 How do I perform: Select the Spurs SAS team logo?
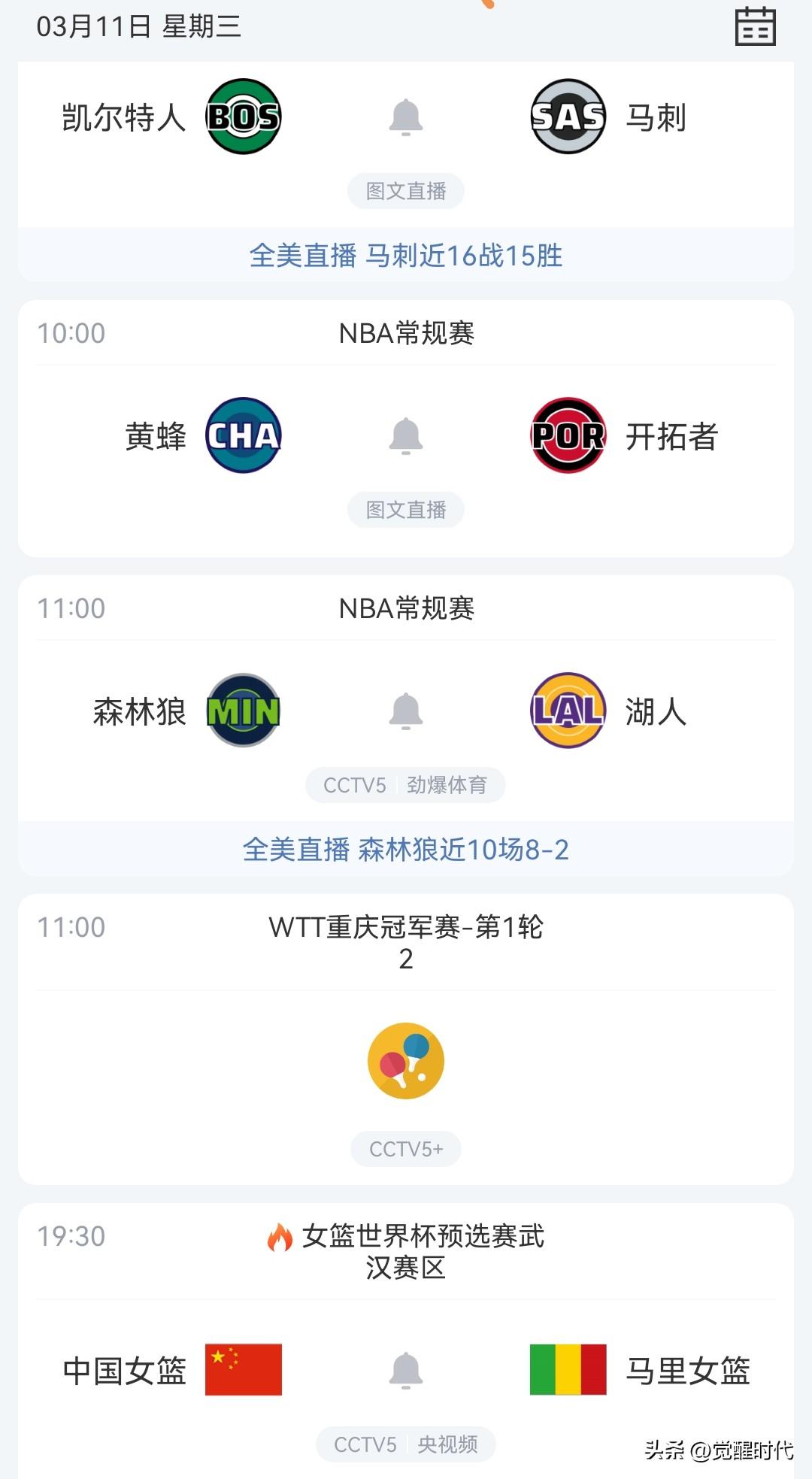click(568, 116)
